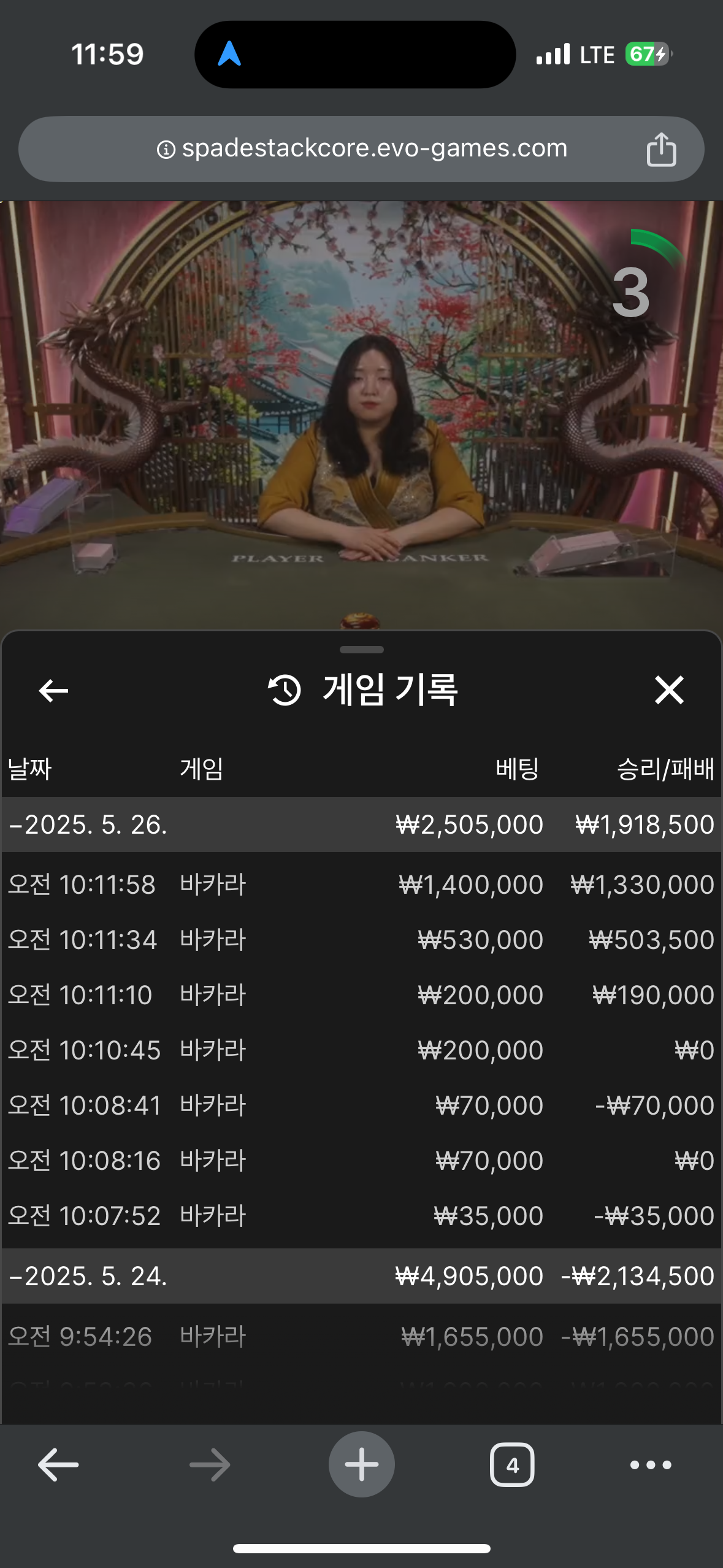Screen dimensions: 723x1568
Task: Open the 오전 9:54:26 바카라 record
Action: [x=361, y=1337]
